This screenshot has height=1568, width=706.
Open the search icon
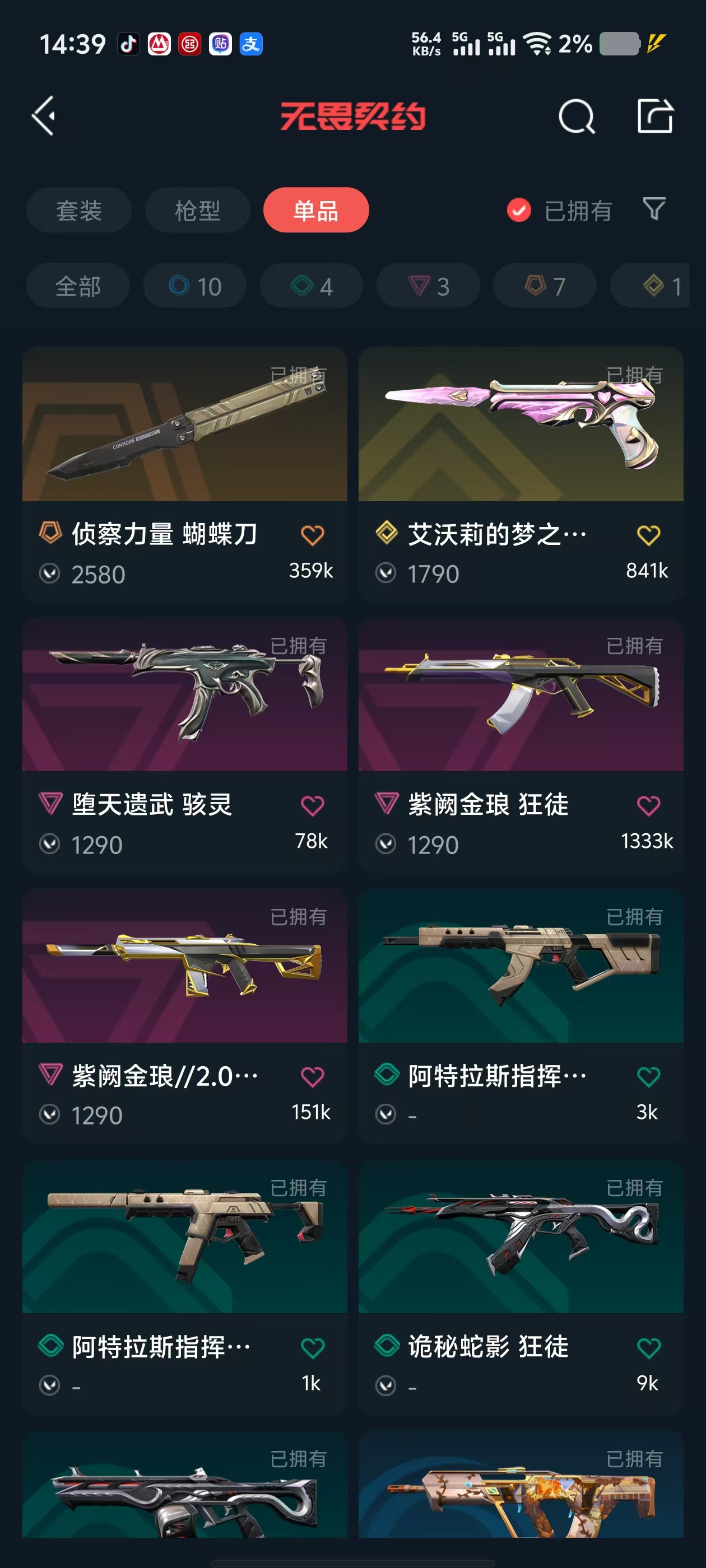[575, 116]
